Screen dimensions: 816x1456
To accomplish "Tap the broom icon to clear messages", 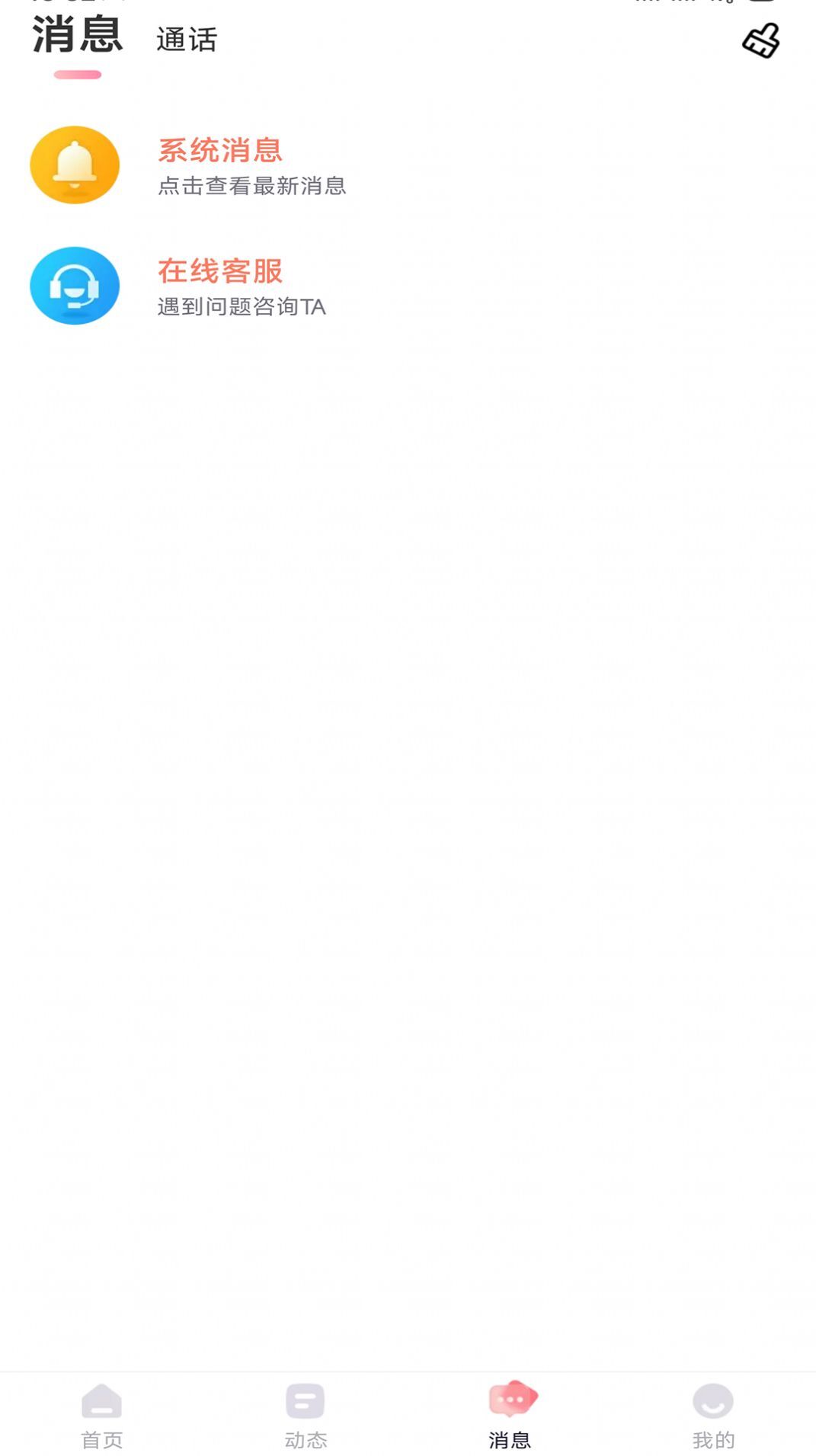I will (x=760, y=41).
